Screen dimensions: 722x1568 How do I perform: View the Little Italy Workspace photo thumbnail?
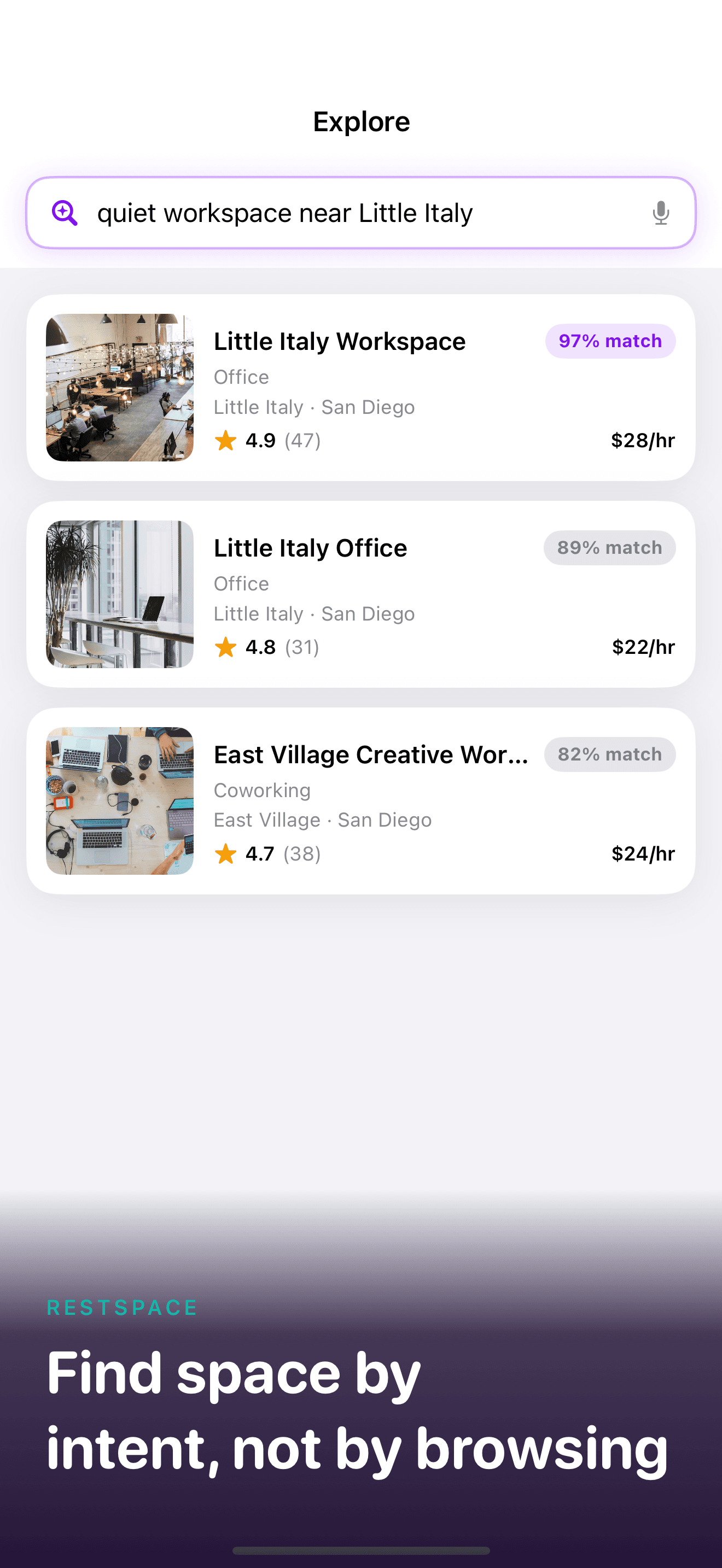coord(119,387)
